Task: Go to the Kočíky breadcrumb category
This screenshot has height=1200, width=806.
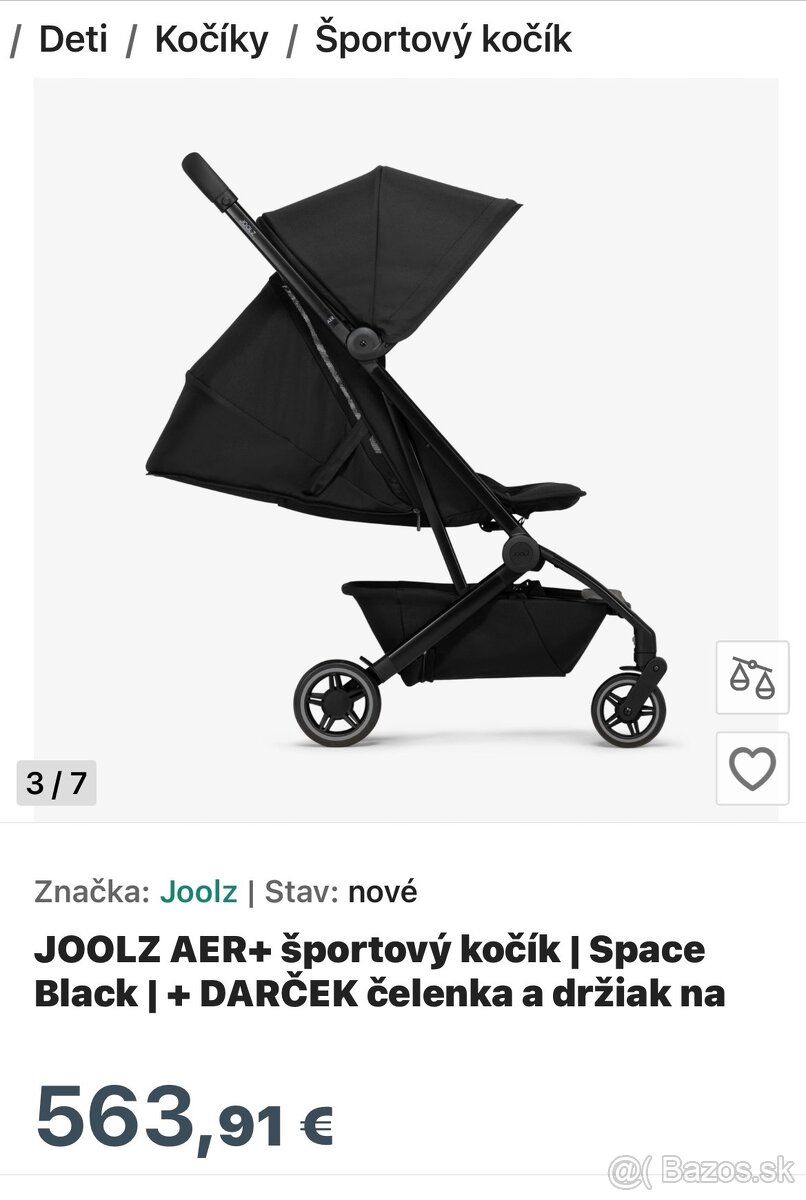Action: point(211,40)
